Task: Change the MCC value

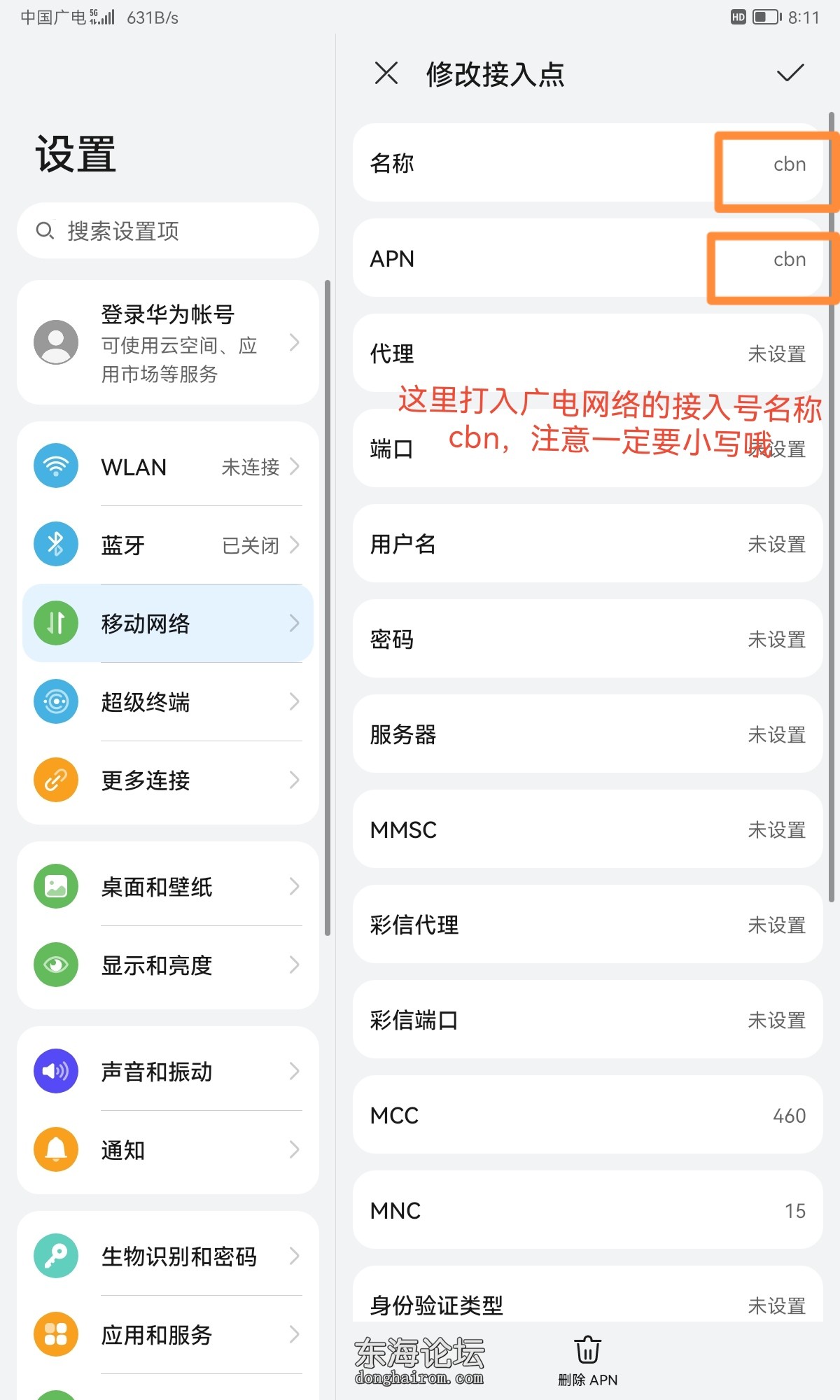Action: (x=587, y=1115)
